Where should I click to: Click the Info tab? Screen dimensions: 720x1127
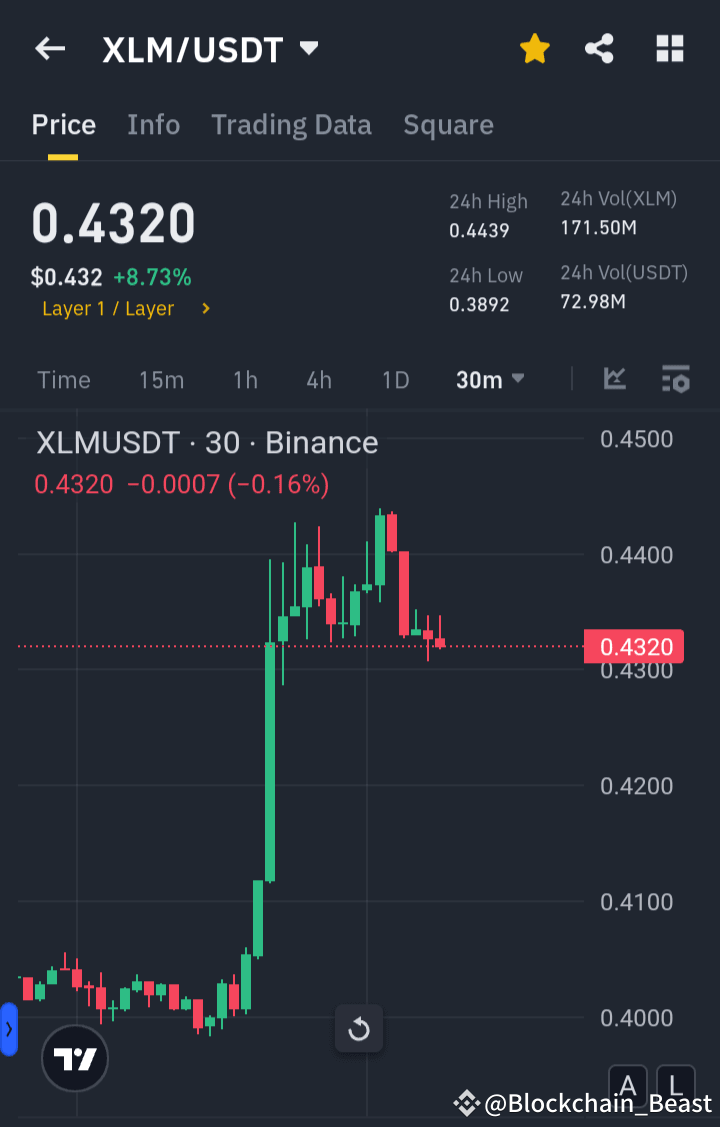153,124
